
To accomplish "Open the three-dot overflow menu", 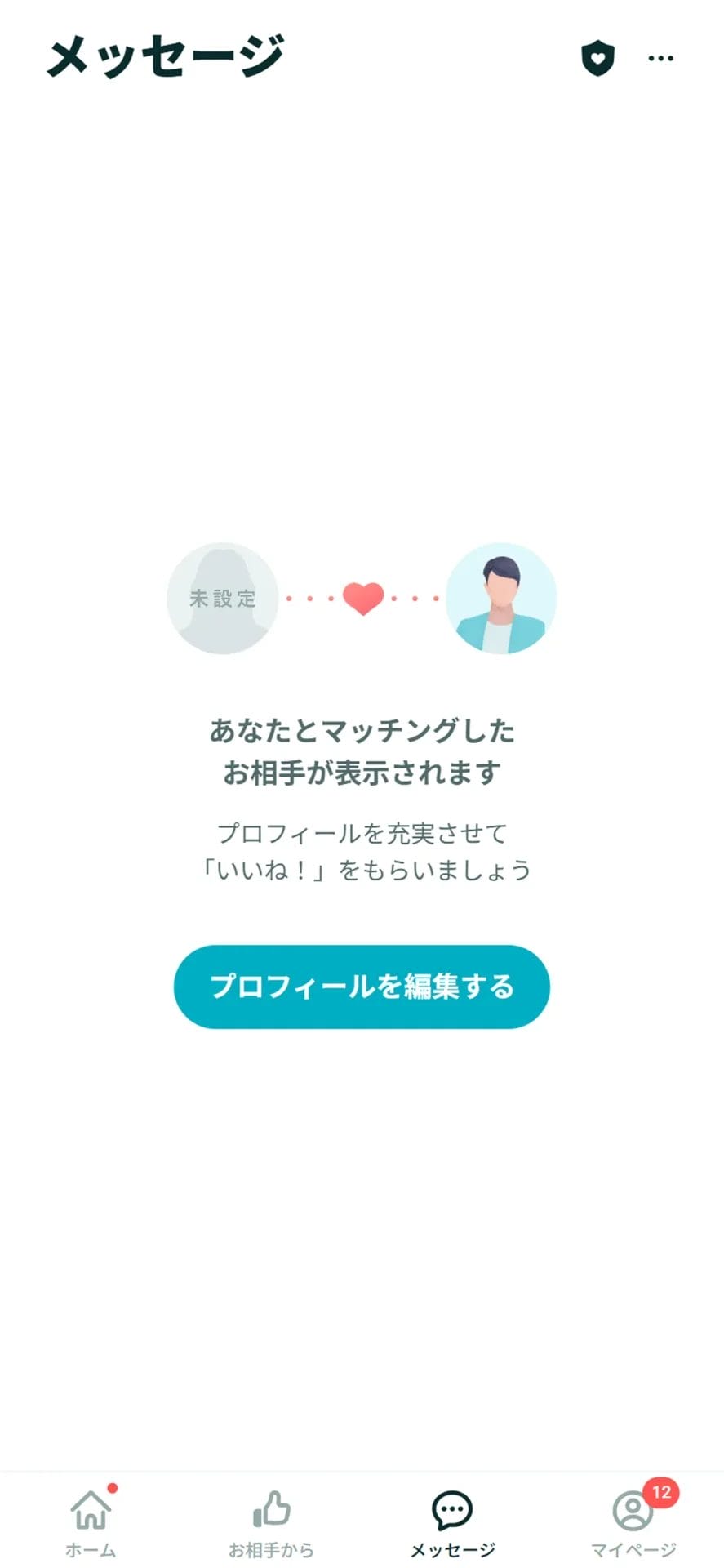I will point(660,58).
